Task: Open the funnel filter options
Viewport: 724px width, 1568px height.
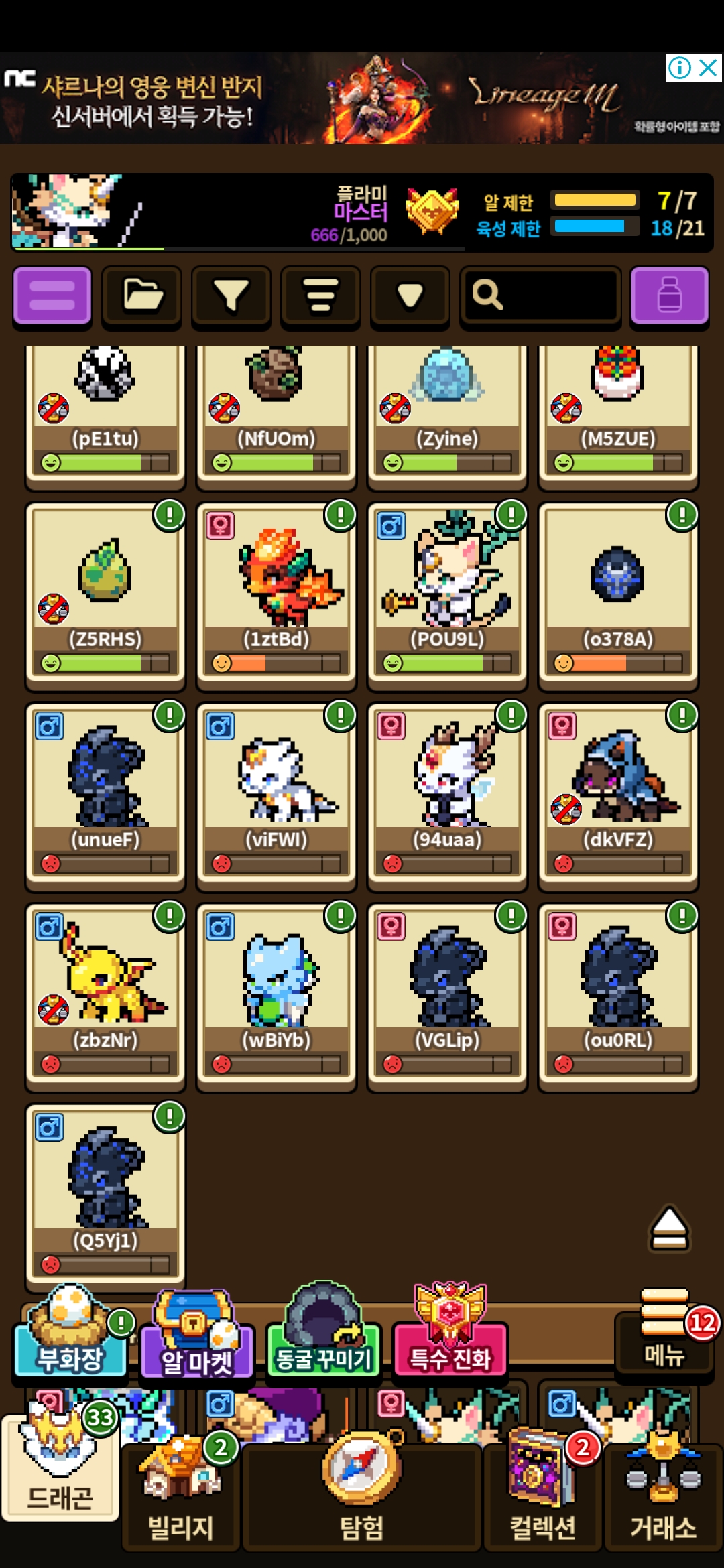Action: [x=231, y=295]
